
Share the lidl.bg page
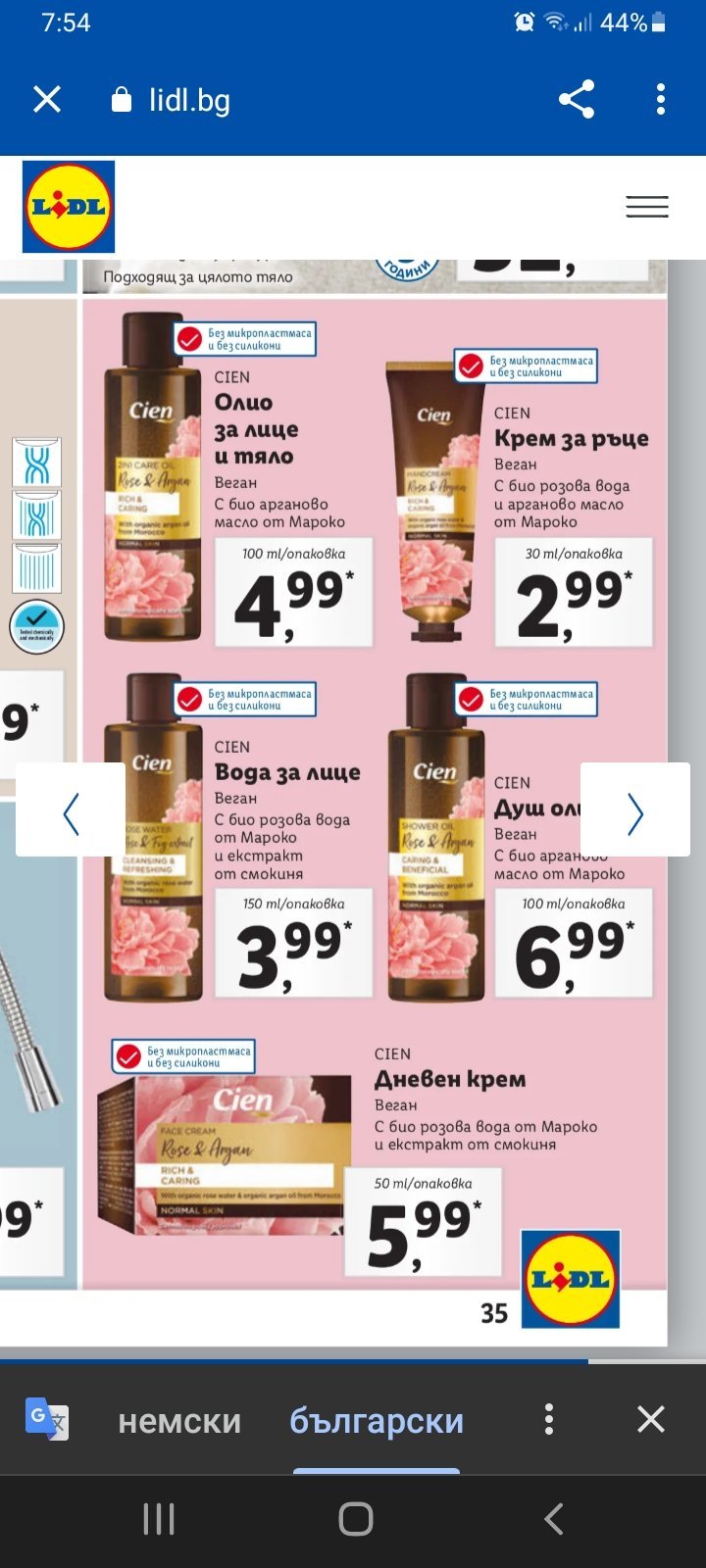click(577, 100)
